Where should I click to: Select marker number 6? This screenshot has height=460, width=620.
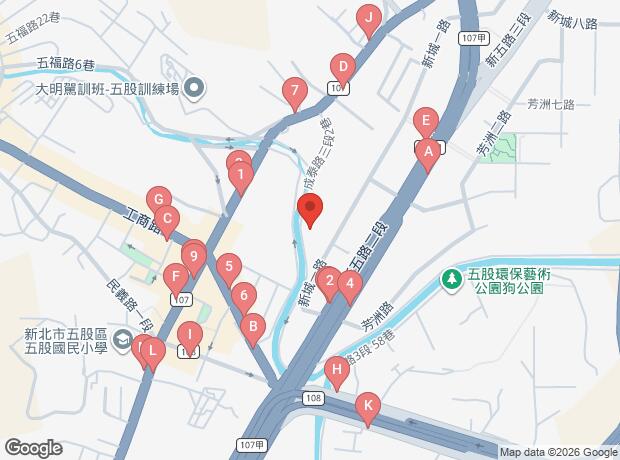point(242,296)
